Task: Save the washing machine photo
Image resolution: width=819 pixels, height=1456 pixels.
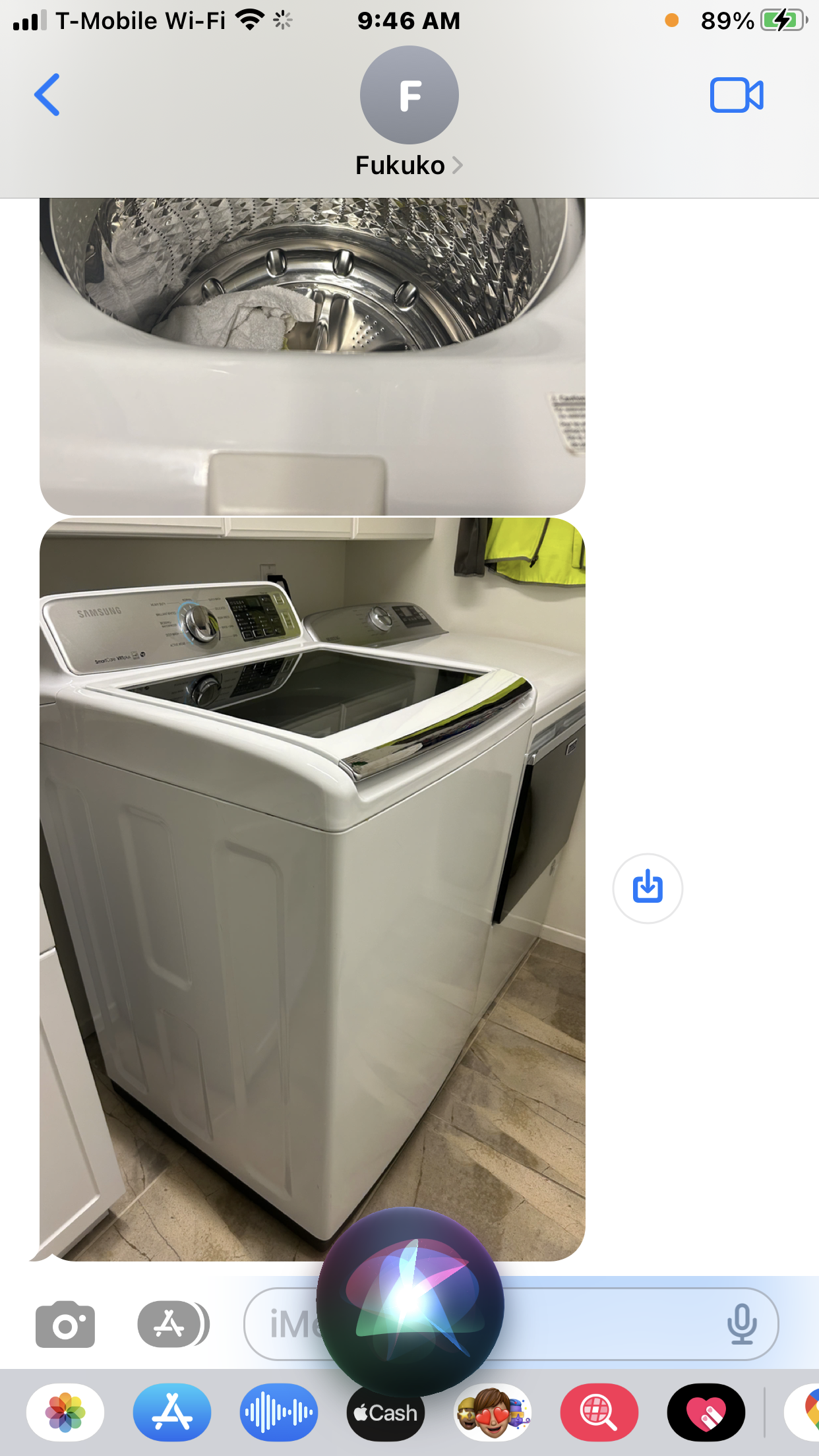Action: pos(648,888)
